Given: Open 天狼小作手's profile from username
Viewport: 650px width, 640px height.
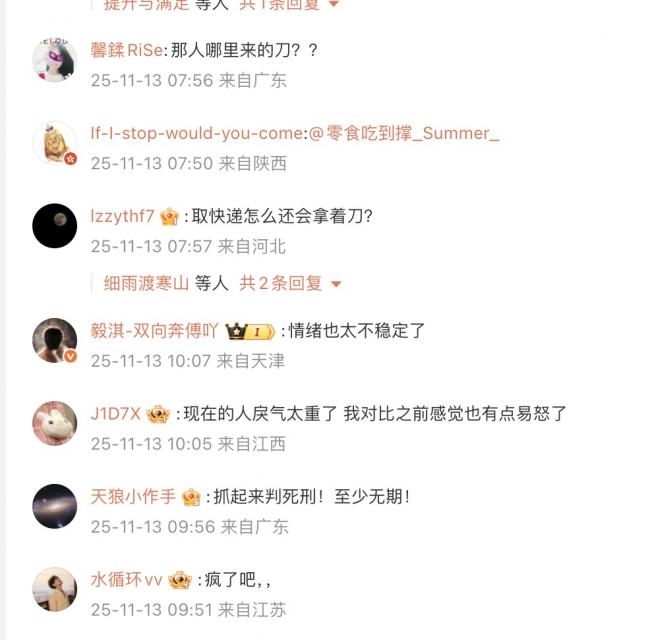Looking at the screenshot, I should (x=133, y=496).
